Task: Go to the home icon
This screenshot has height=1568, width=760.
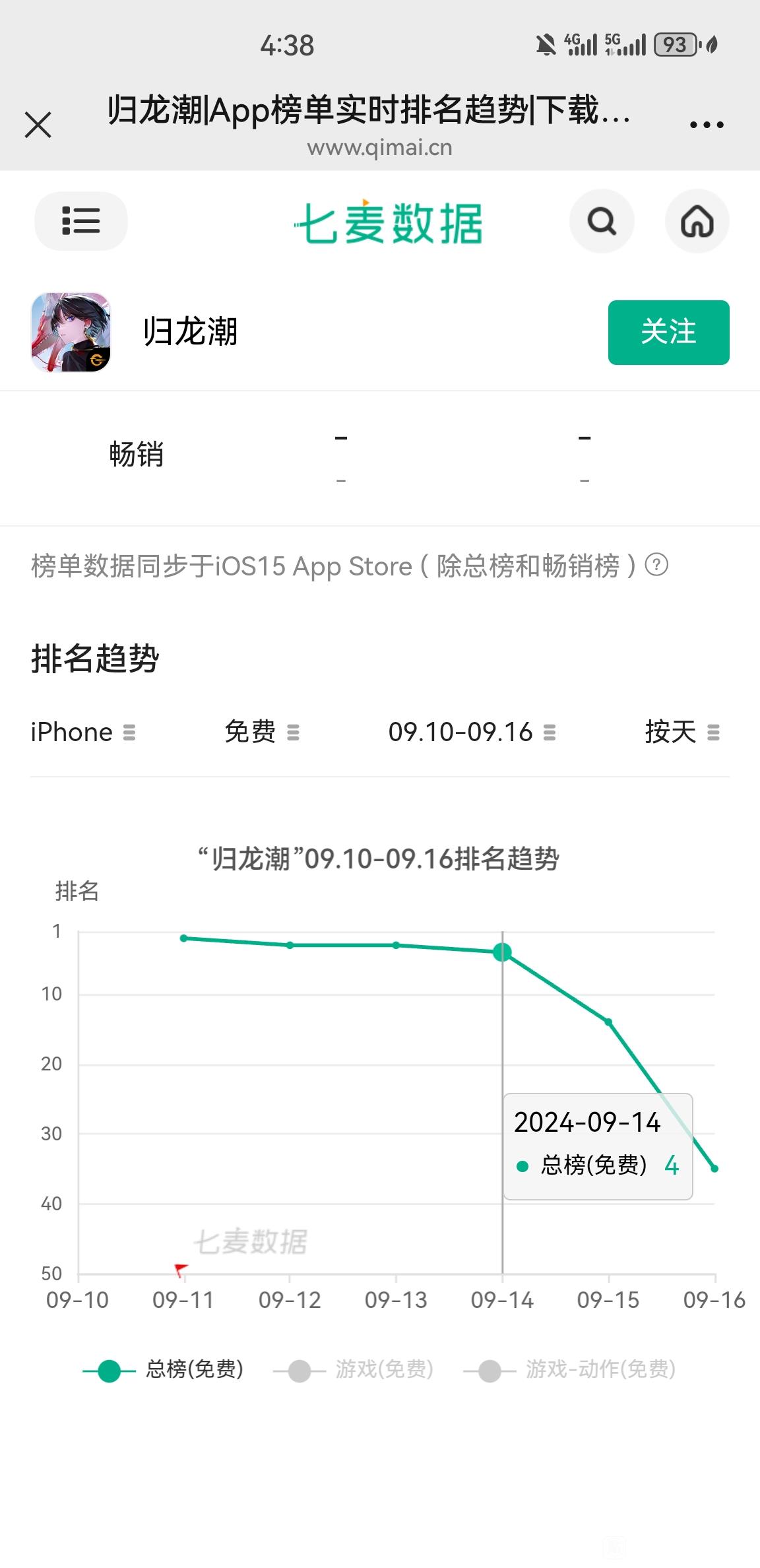Action: [x=697, y=221]
